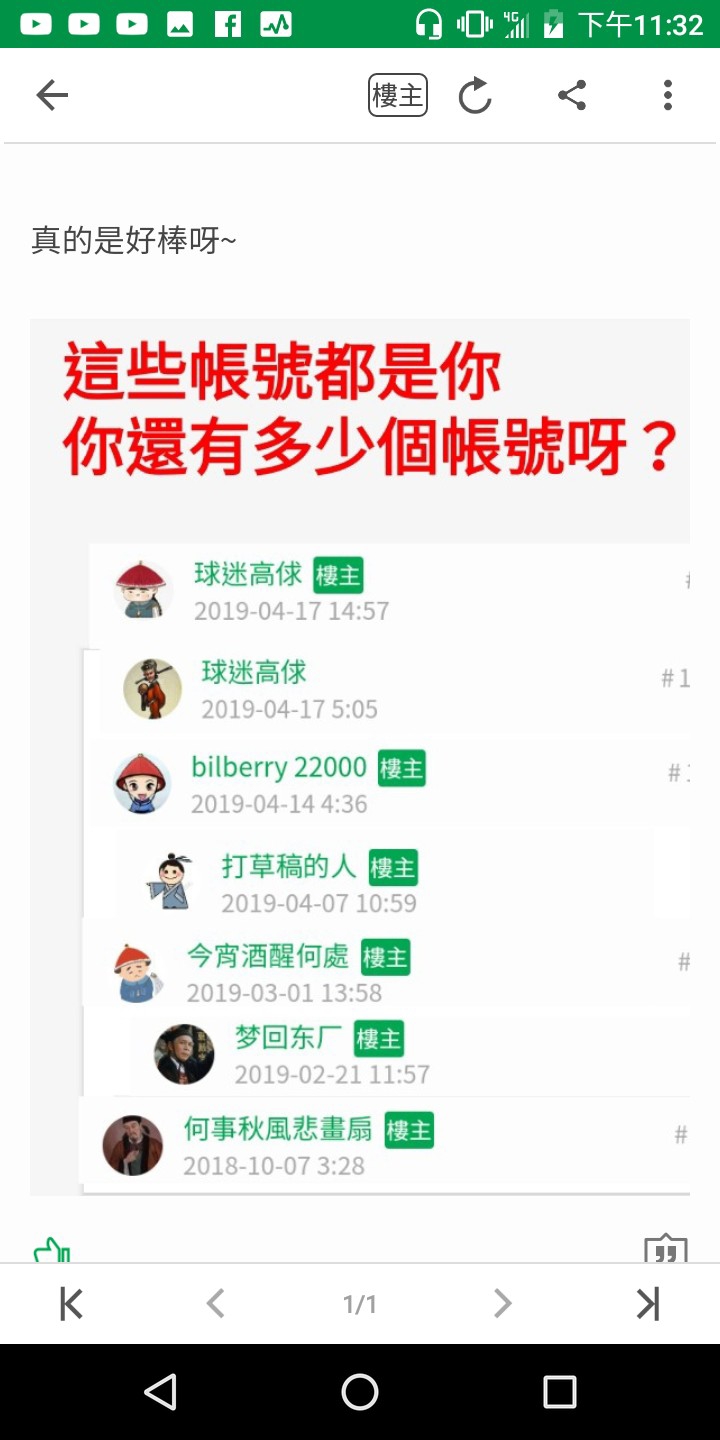
Task: Like this post with thumbs up
Action: tap(51, 1248)
